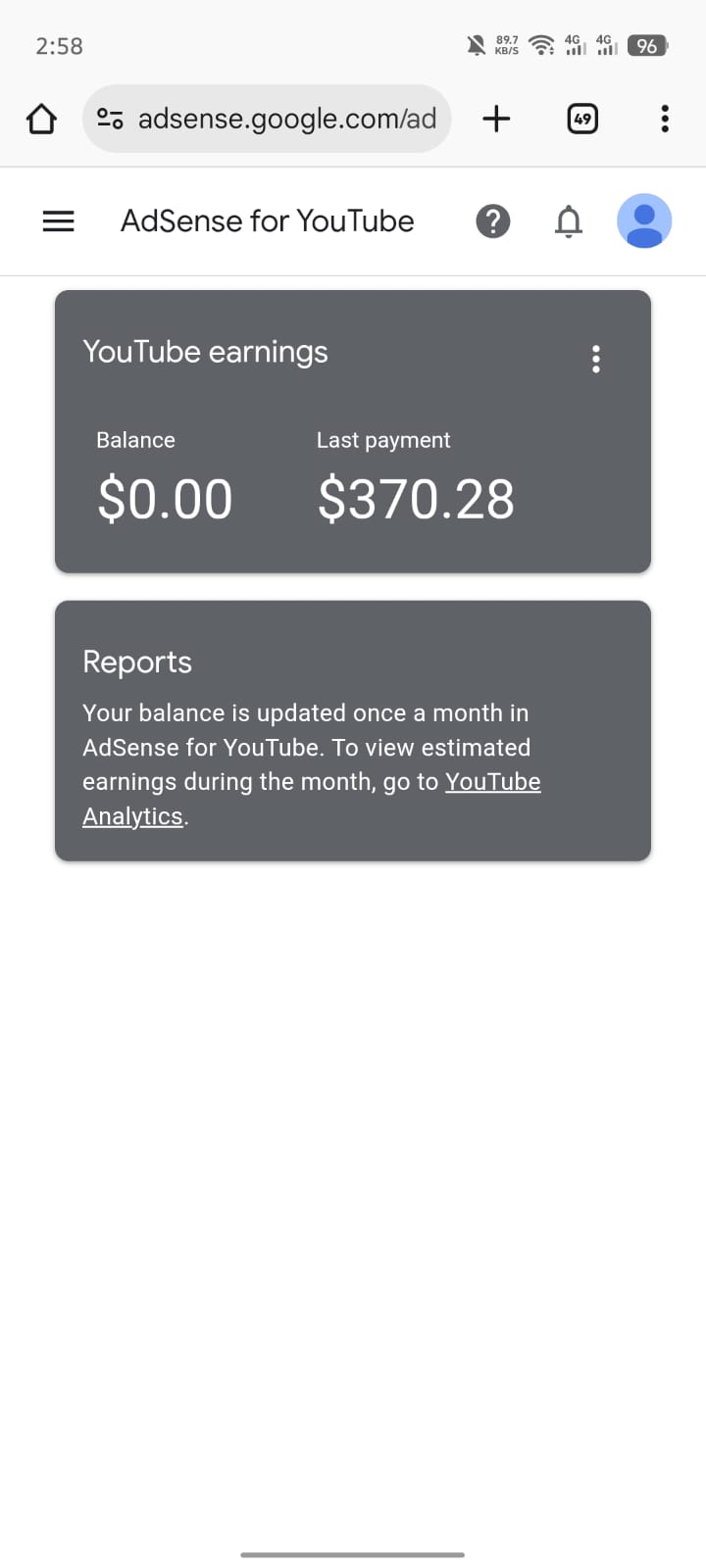Select the Balance amount on earnings card
The width and height of the screenshot is (706, 1568).
click(165, 500)
